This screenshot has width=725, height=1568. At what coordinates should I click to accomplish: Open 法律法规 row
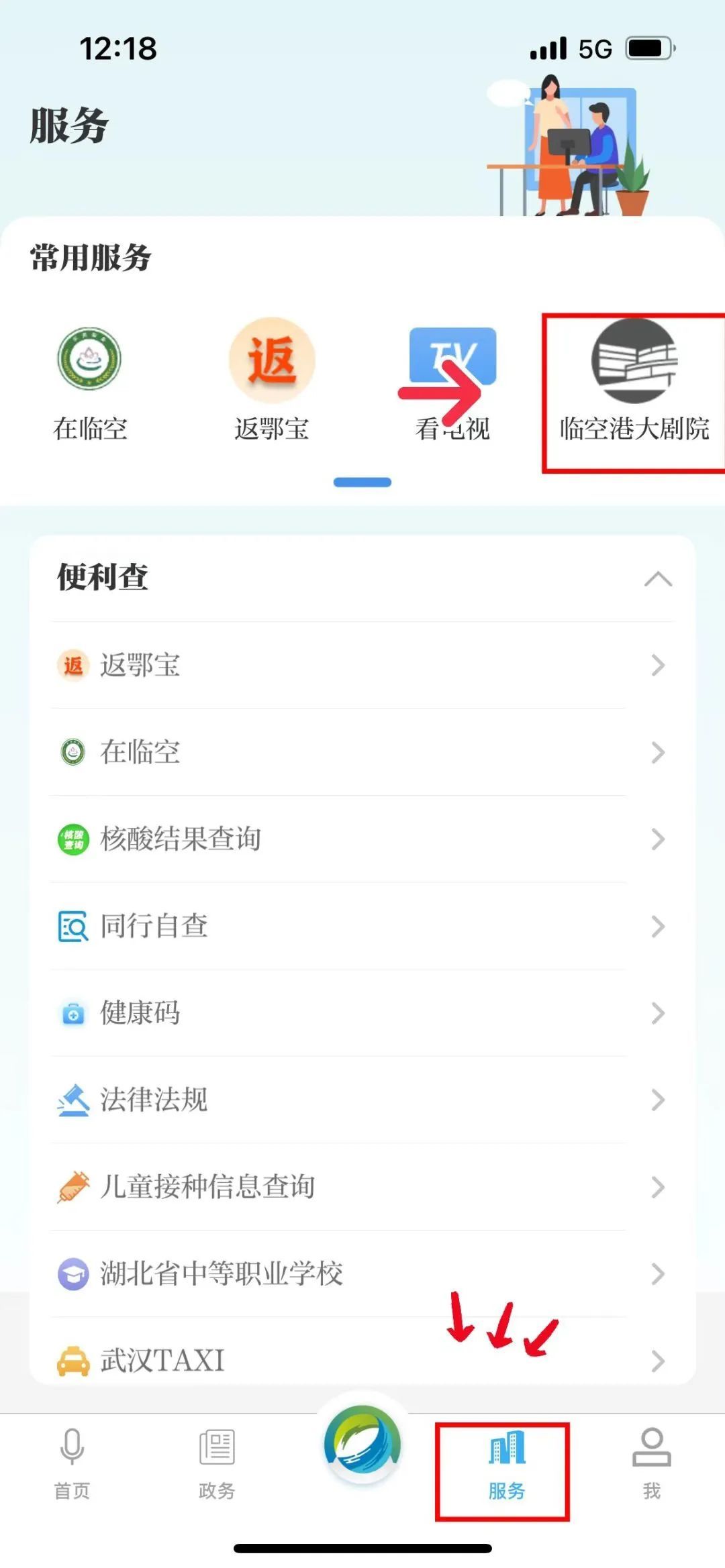361,1100
